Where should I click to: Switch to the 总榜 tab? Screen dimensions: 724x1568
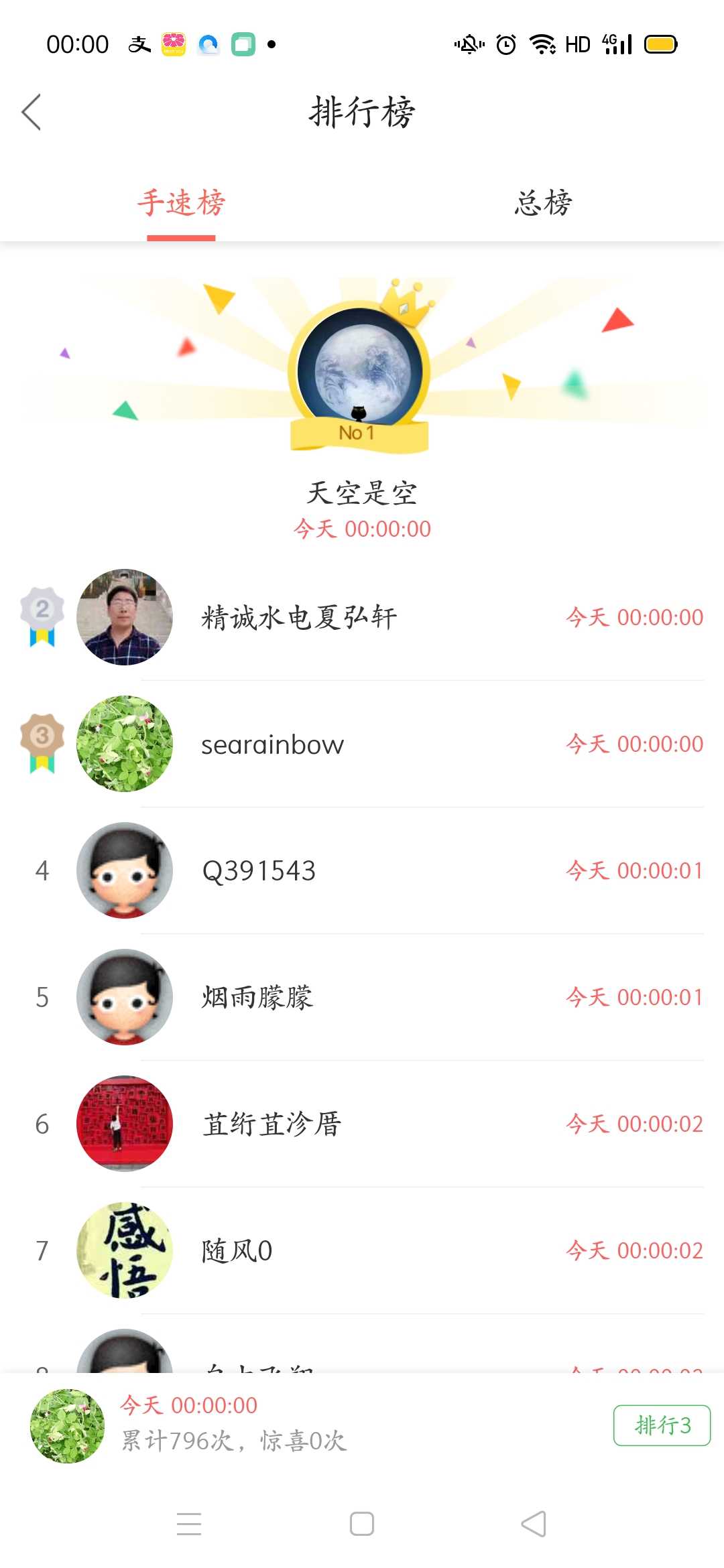[x=543, y=203]
